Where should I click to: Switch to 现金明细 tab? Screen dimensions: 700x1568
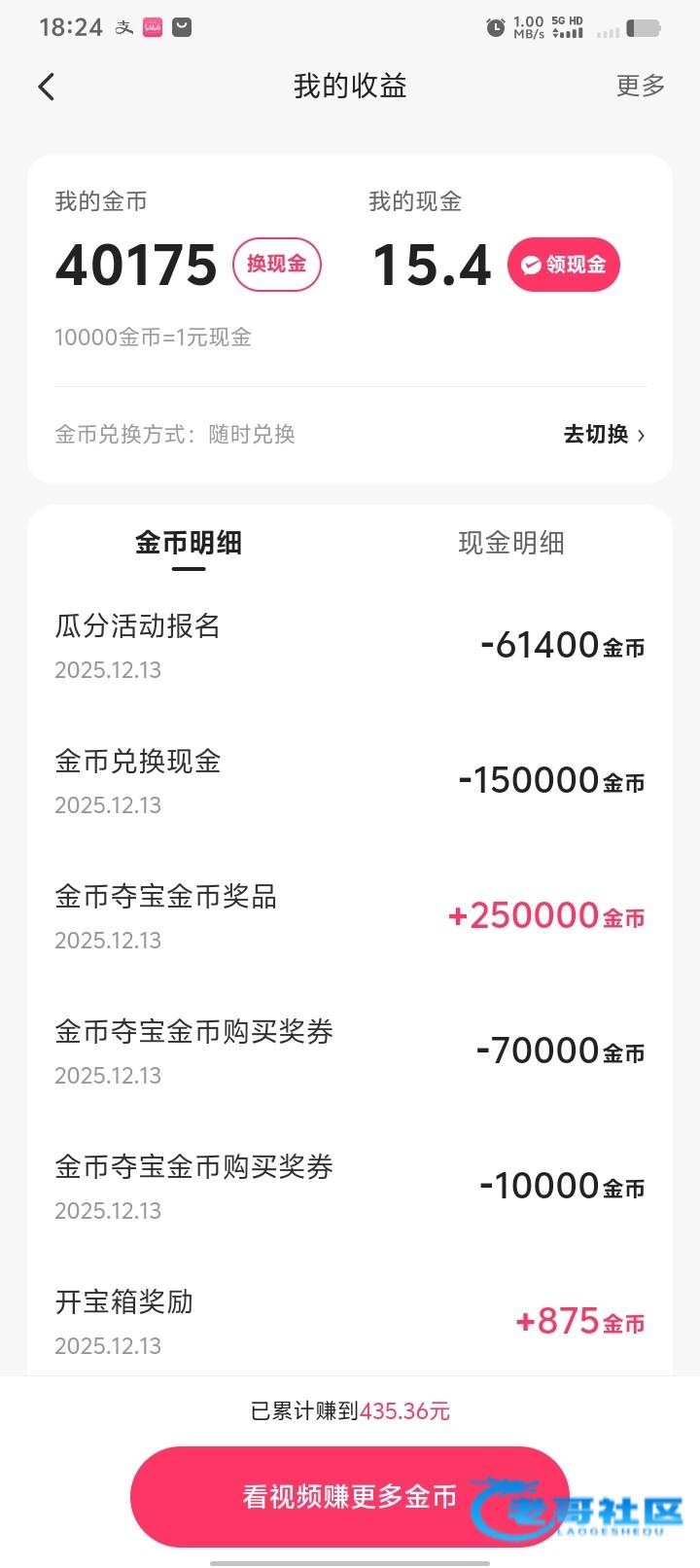click(x=510, y=543)
